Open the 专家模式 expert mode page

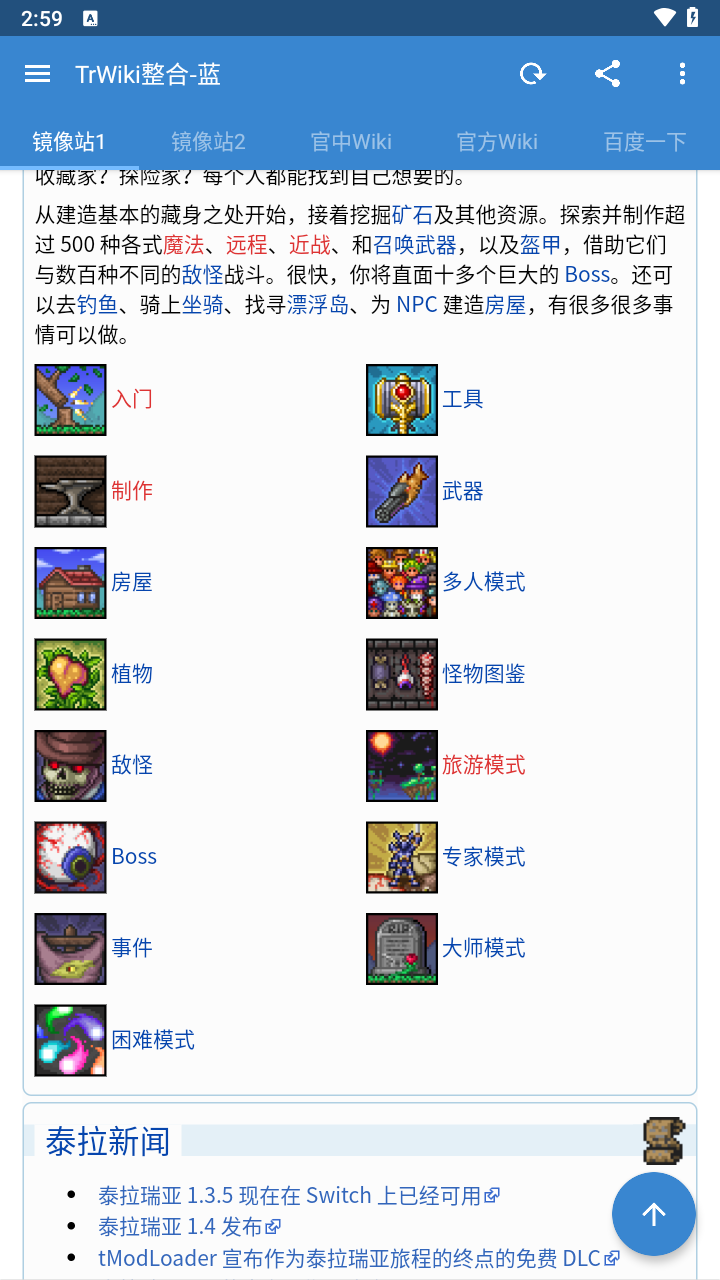(x=484, y=857)
